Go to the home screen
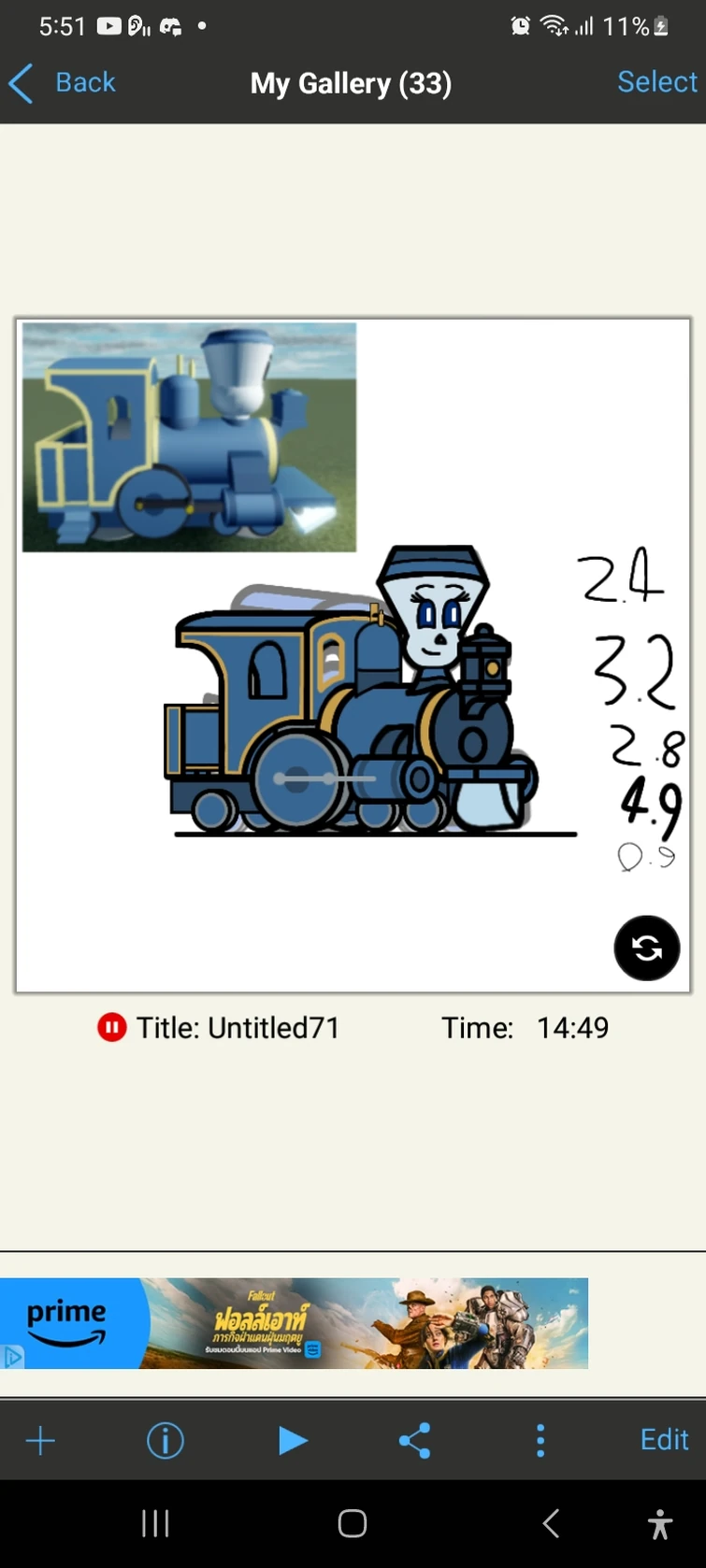This screenshot has width=706, height=1568. 353,1523
